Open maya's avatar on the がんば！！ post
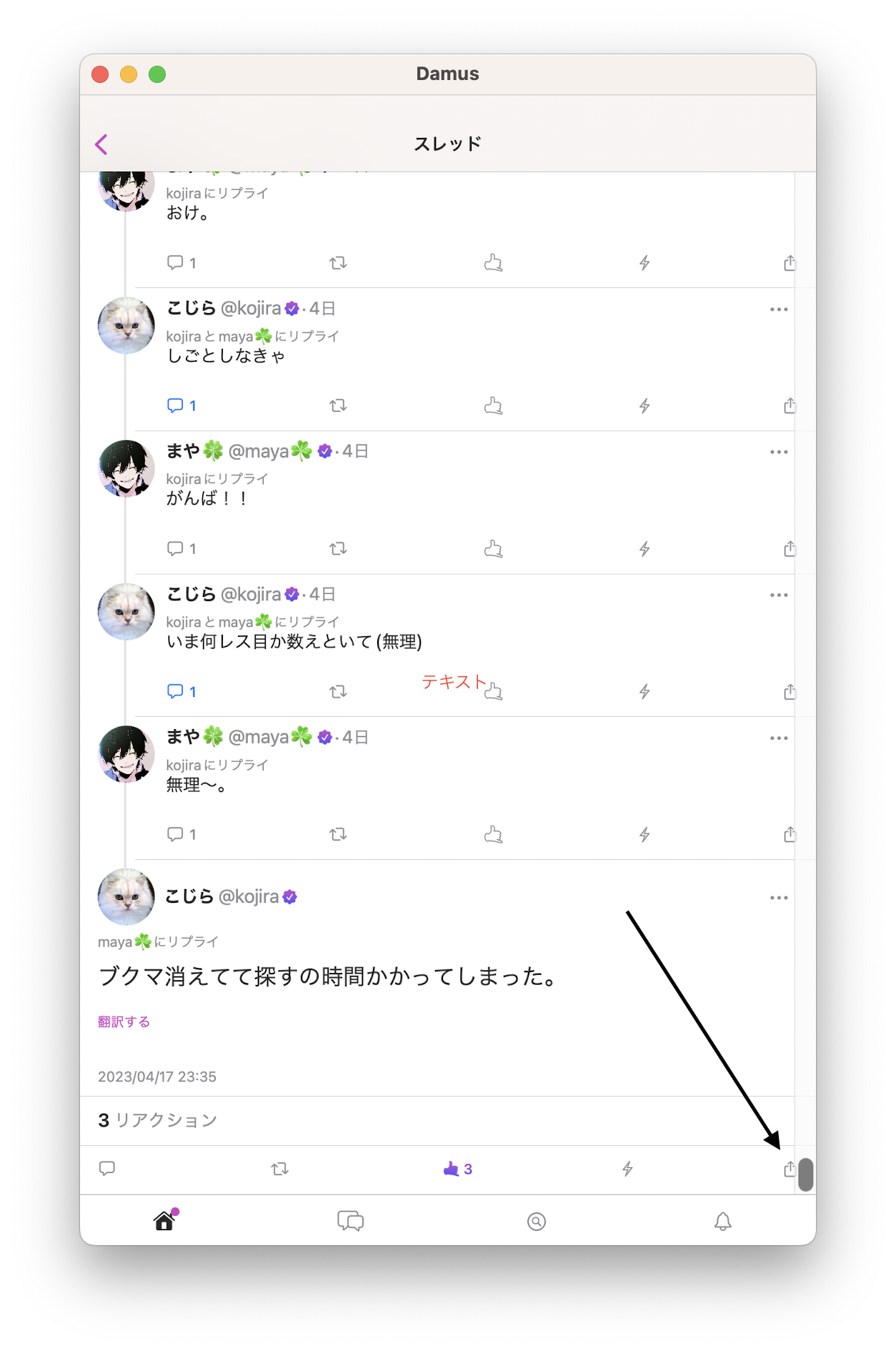 126,468
